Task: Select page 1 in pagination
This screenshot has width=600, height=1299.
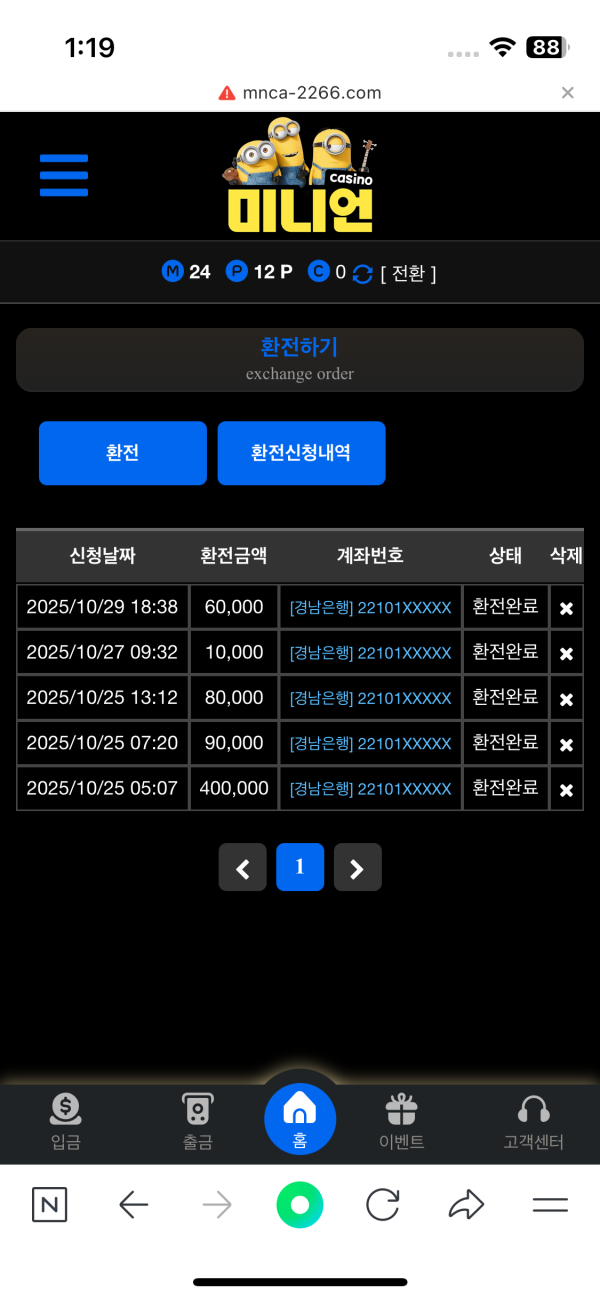Action: pyautogui.click(x=300, y=867)
